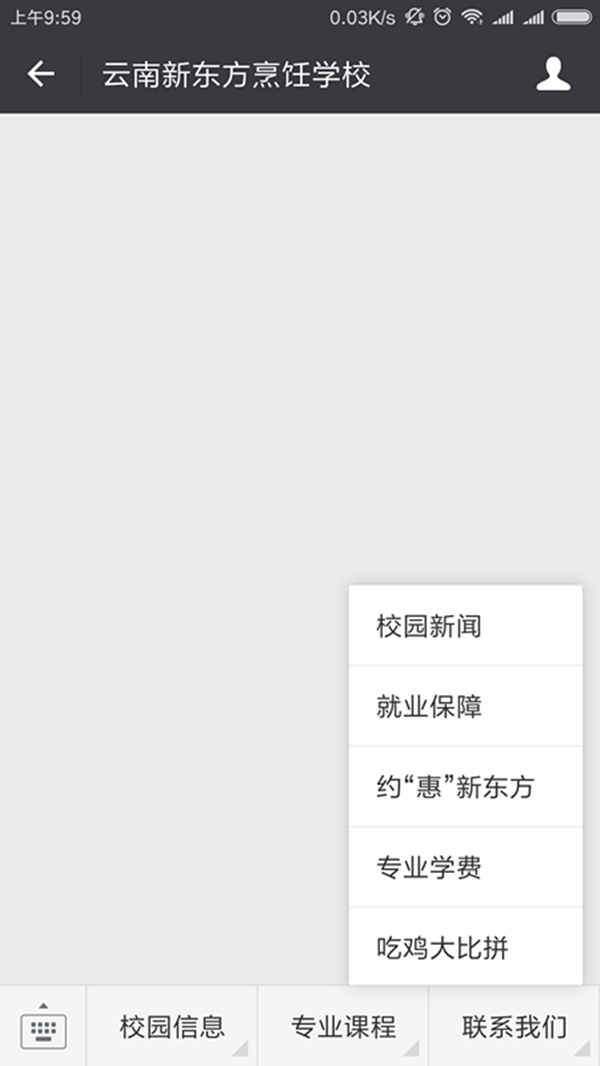The height and width of the screenshot is (1066, 600).
Task: Select 校园新闻 from the popup menu
Action: [x=465, y=627]
